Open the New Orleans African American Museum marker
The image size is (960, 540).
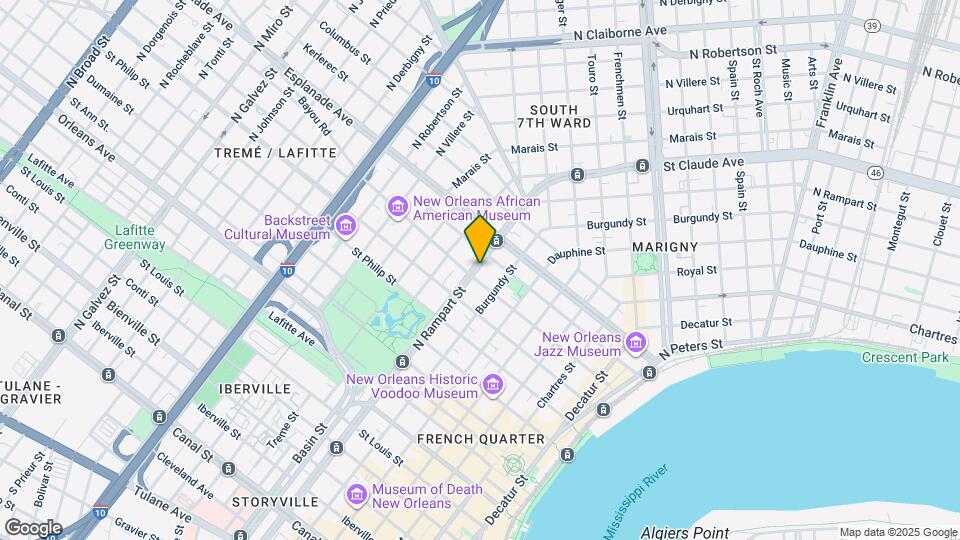coord(398,208)
